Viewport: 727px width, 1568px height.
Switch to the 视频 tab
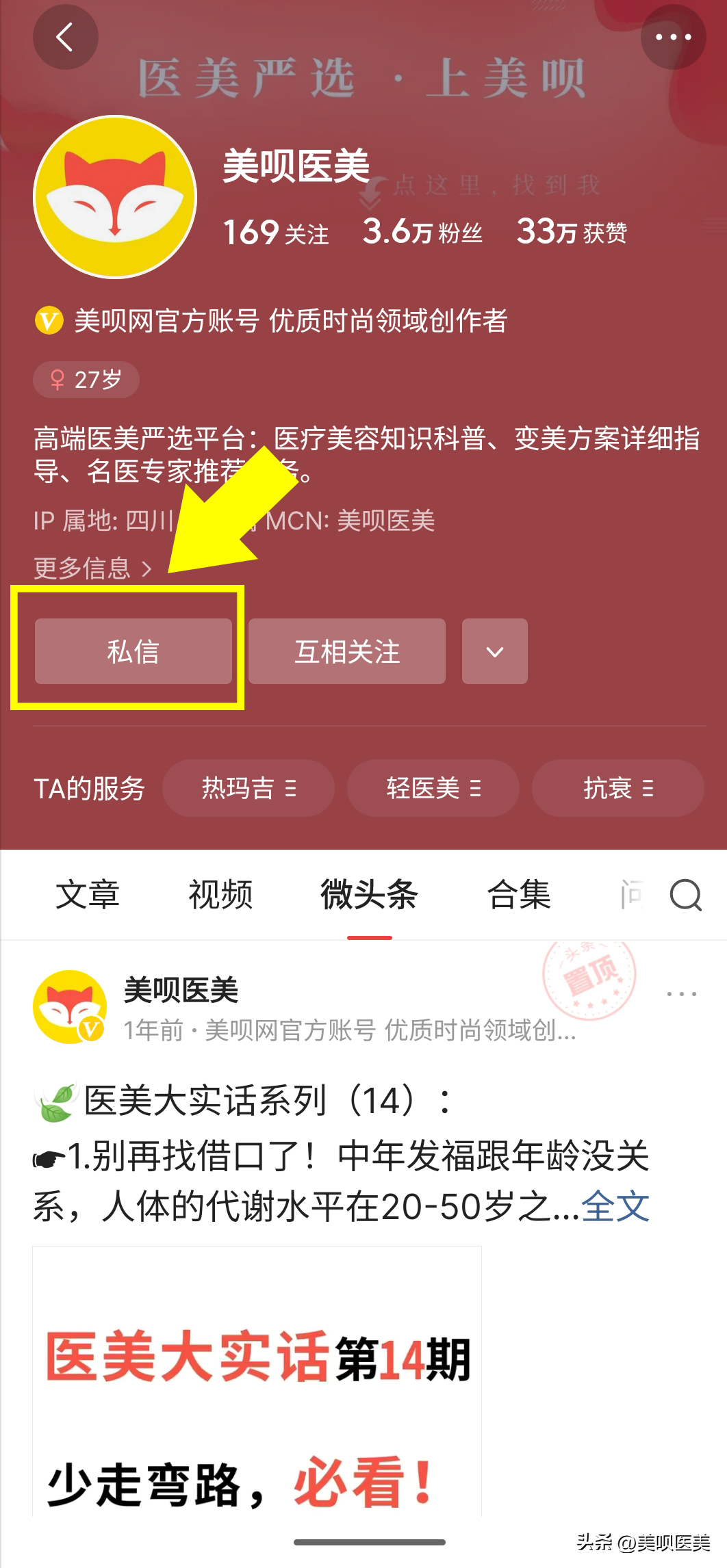click(x=220, y=894)
